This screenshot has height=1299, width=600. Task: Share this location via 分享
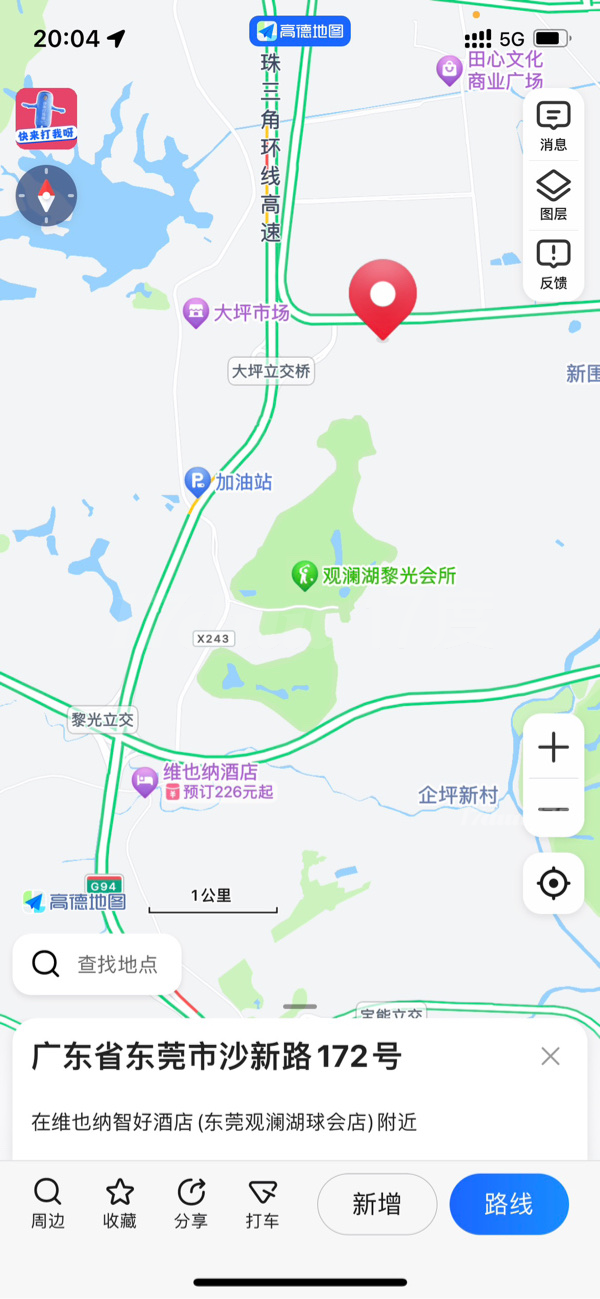coord(191,1203)
